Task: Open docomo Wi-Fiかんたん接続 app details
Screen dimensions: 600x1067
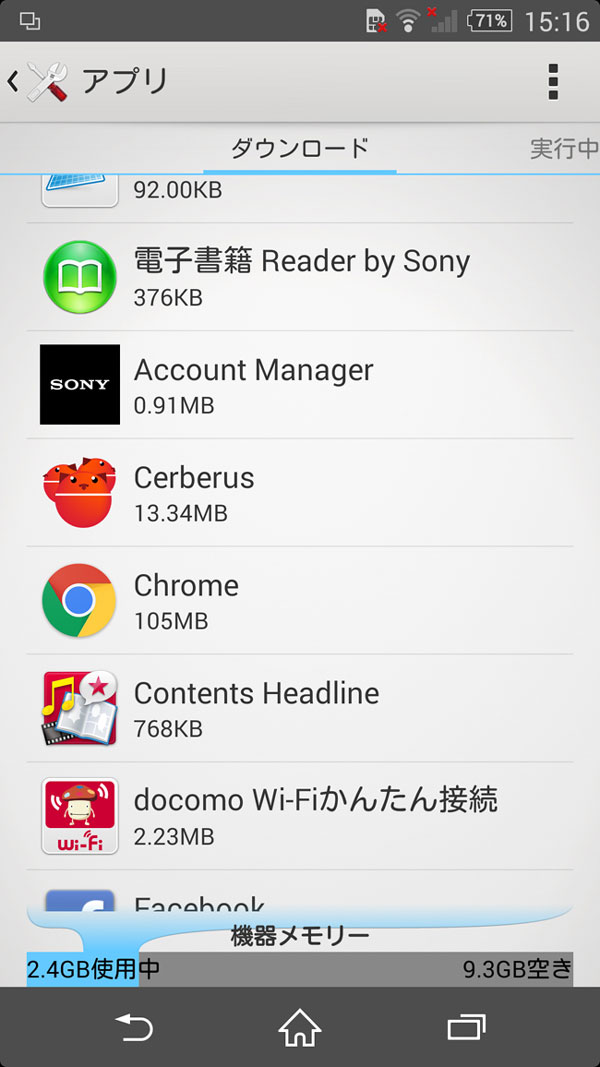Action: pyautogui.click(x=300, y=816)
